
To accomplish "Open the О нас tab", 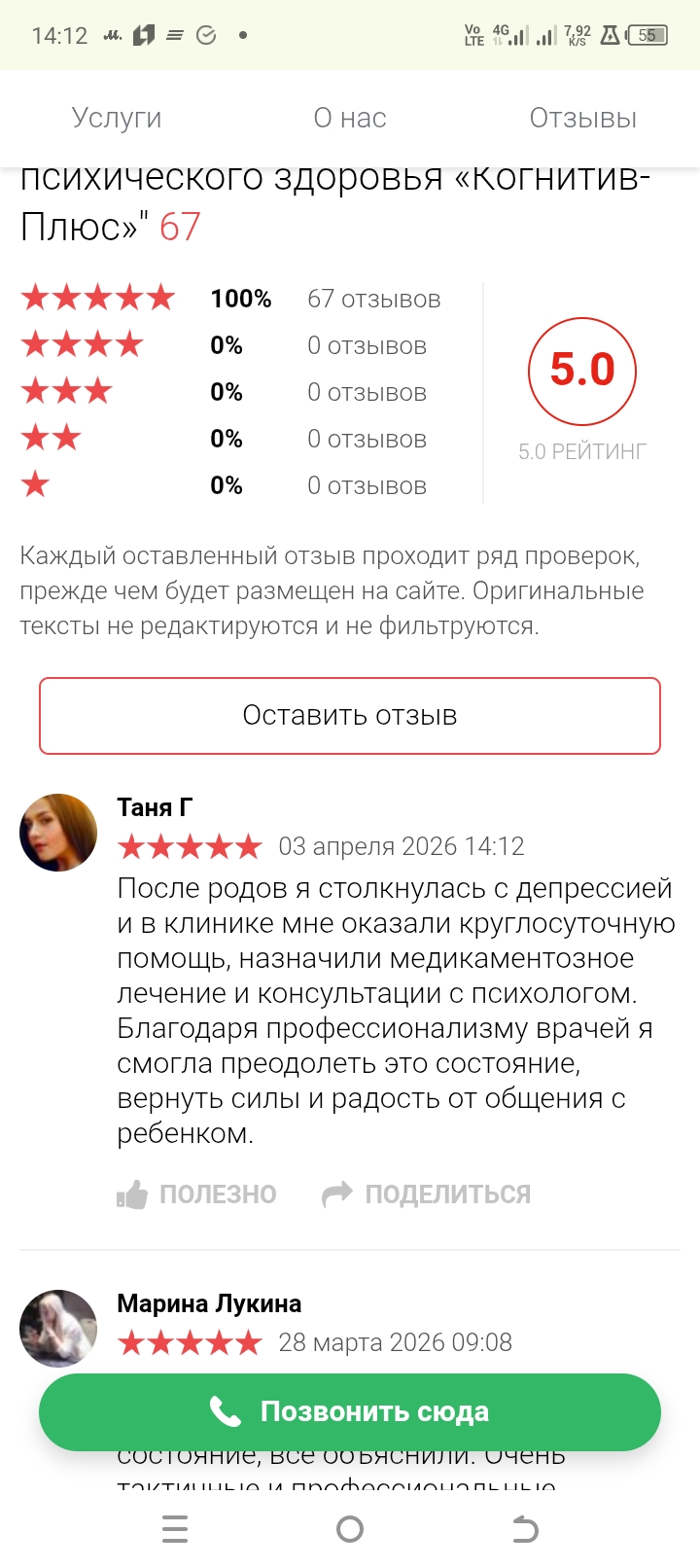I will [350, 119].
